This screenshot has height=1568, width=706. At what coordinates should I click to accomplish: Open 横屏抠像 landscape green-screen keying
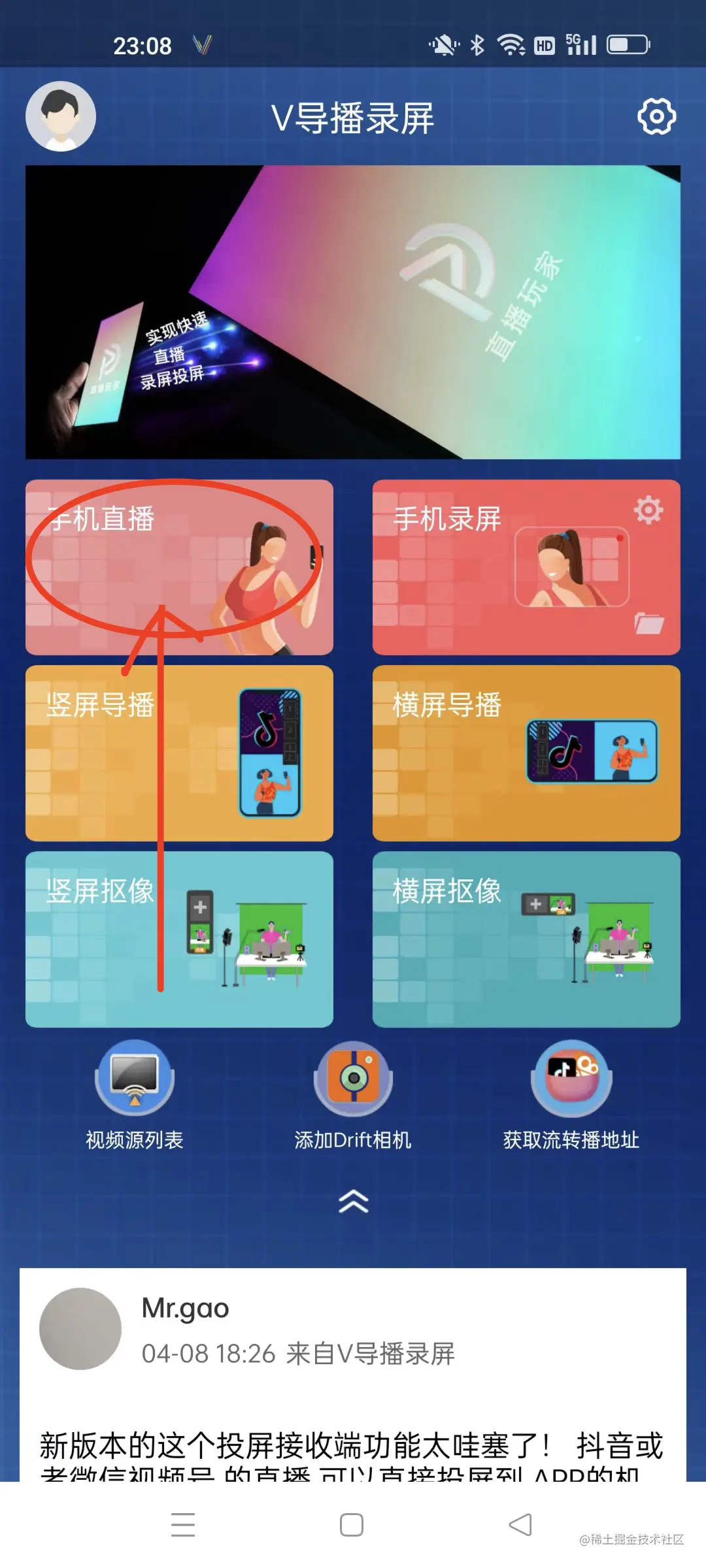pyautogui.click(x=526, y=939)
